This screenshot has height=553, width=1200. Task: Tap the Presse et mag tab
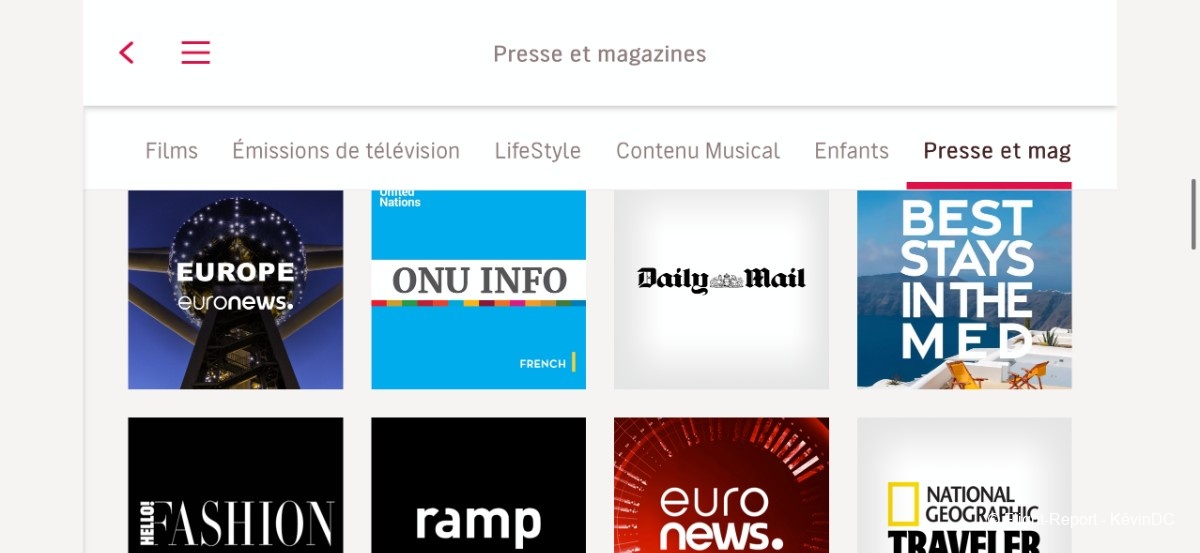pyautogui.click(x=996, y=151)
